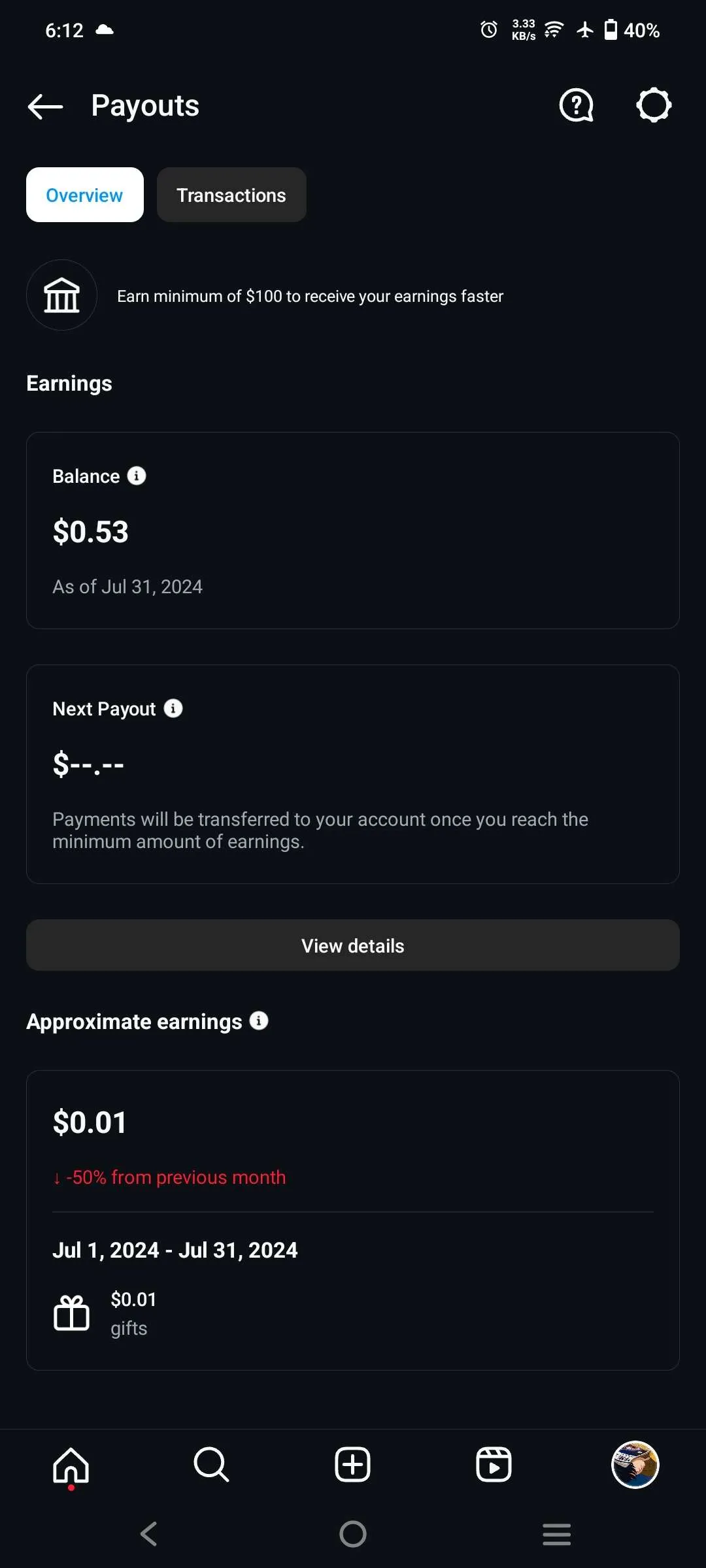Switch to the Transactions tab
The height and width of the screenshot is (1568, 706).
tap(231, 195)
